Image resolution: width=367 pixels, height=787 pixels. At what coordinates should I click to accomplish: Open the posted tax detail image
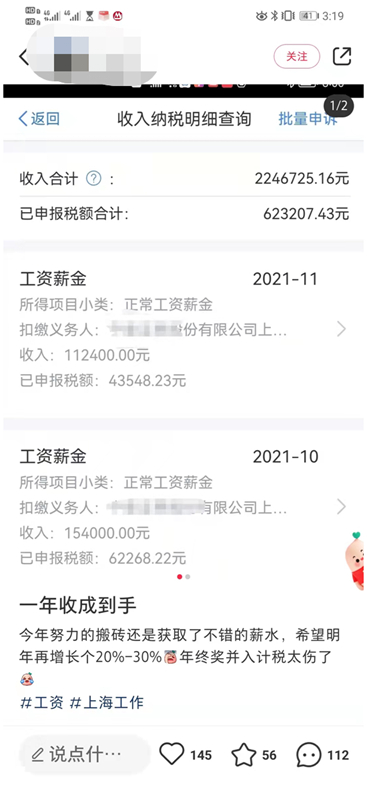tap(183, 331)
